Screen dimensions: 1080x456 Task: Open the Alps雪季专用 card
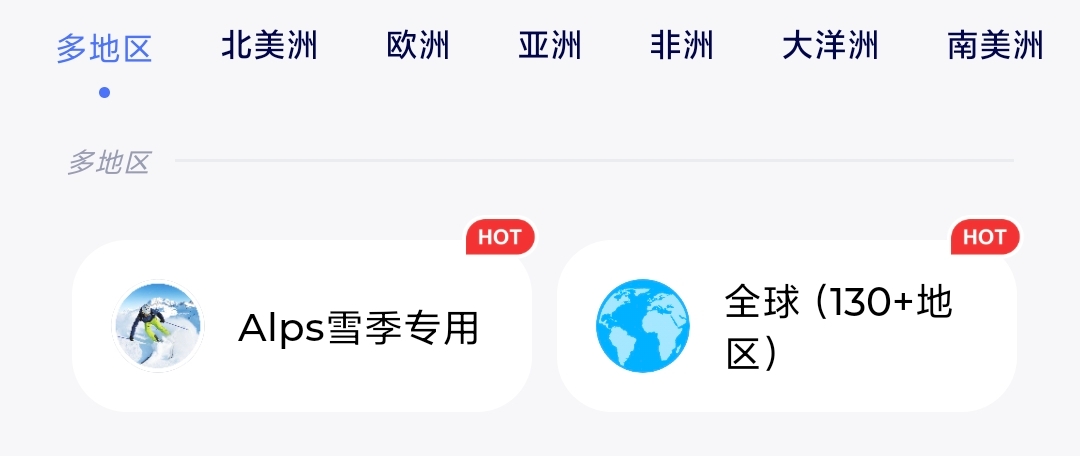click(x=302, y=326)
